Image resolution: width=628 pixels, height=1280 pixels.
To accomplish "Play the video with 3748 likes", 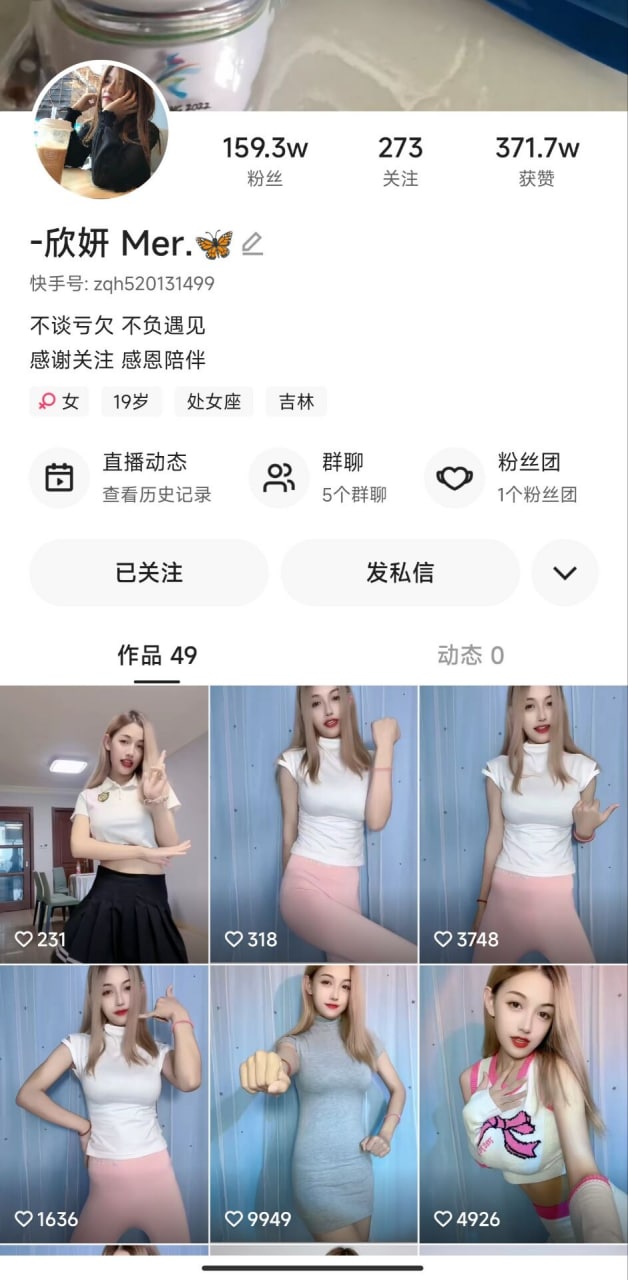I will (523, 823).
